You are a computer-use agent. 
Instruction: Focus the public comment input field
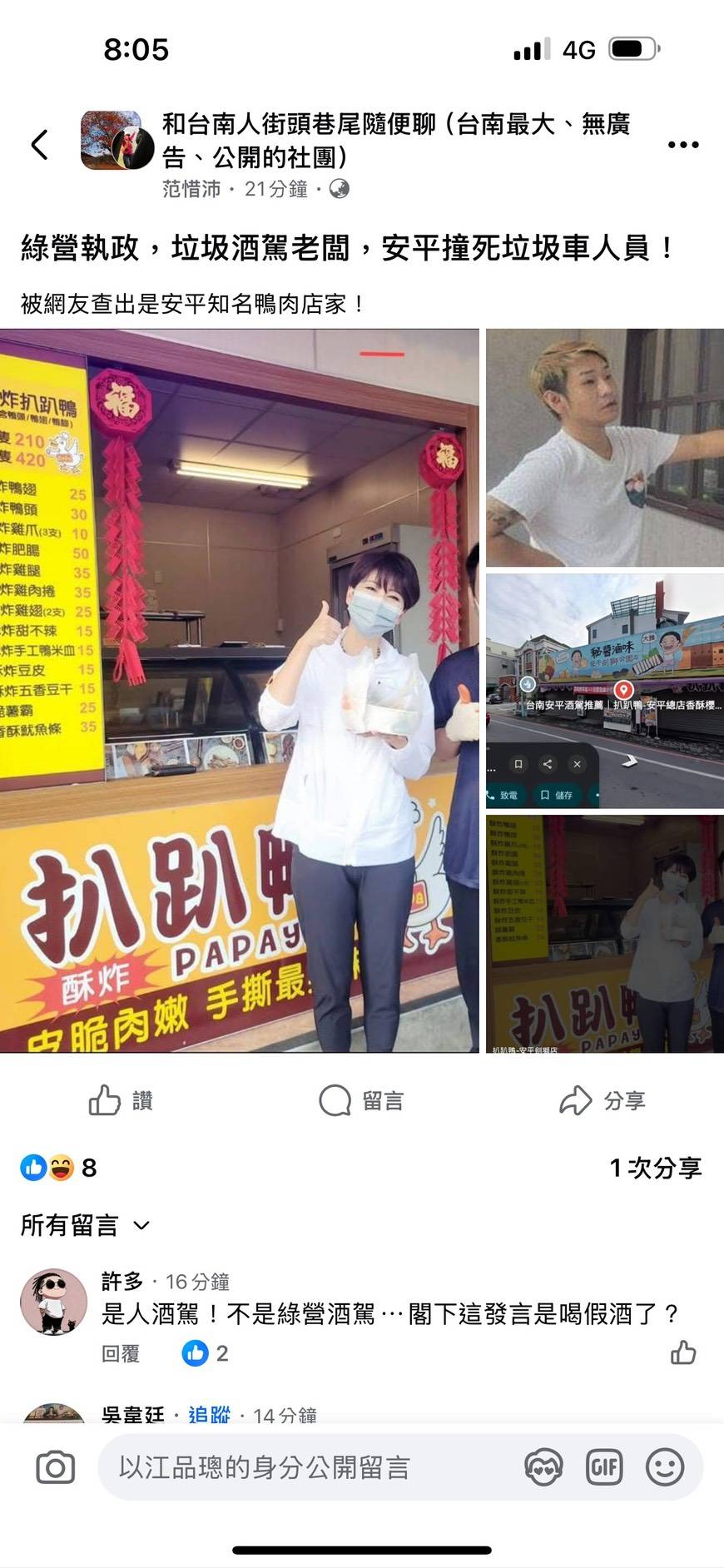click(308, 1467)
